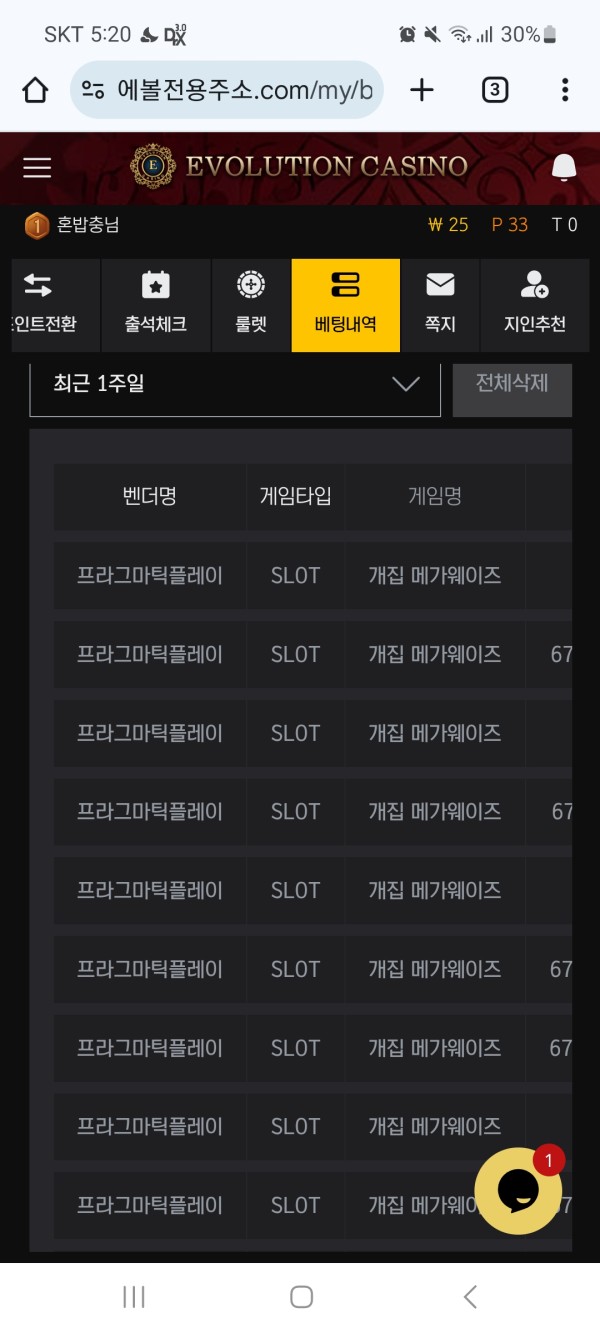Tap the 전체삭제 button

click(512, 385)
